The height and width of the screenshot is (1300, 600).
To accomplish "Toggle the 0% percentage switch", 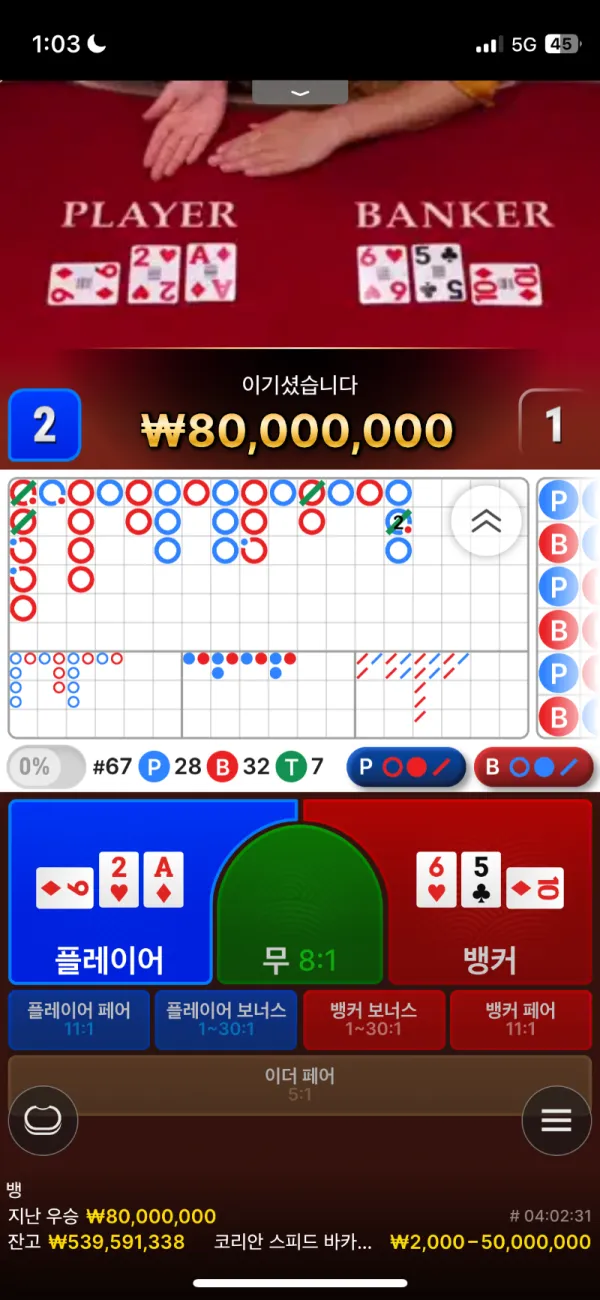I will 46,767.
